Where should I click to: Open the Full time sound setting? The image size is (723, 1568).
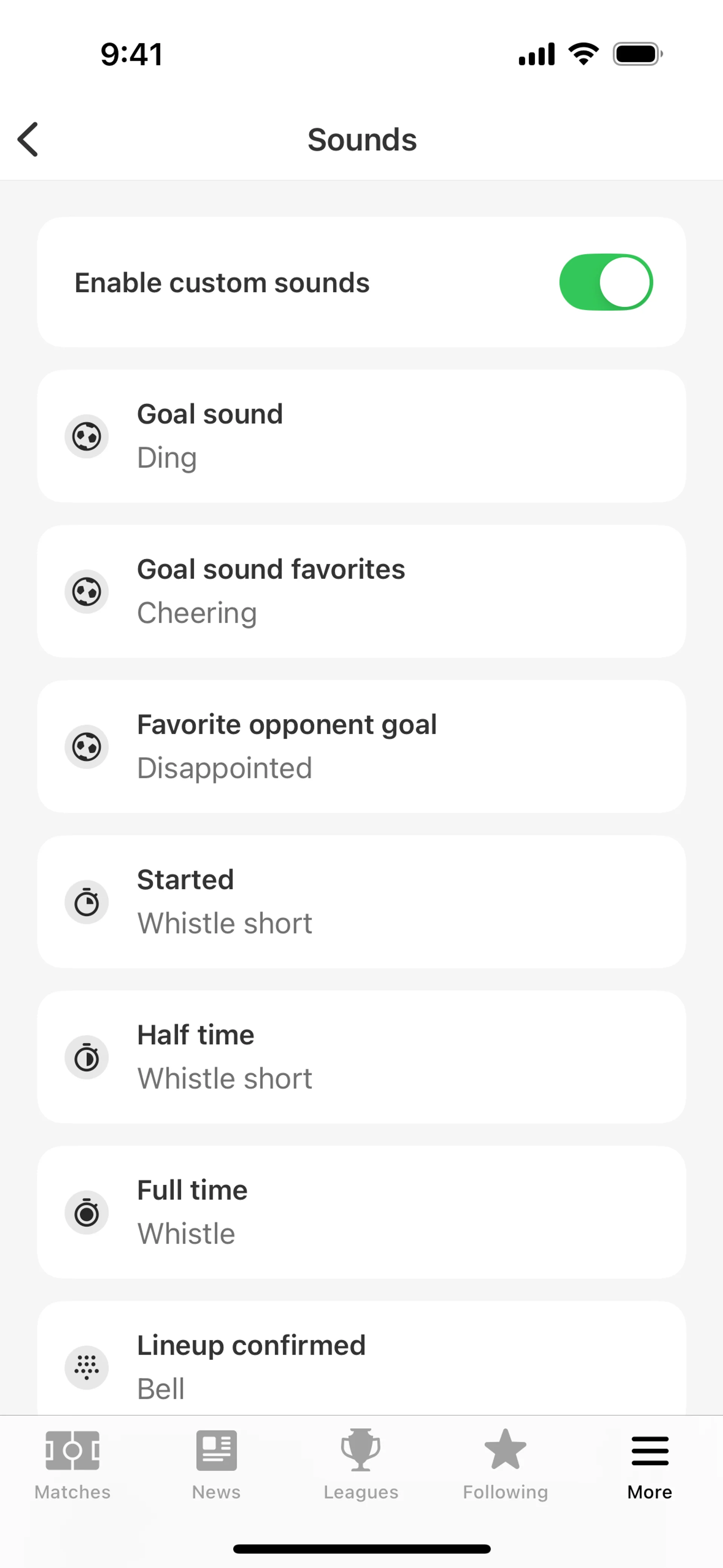pyautogui.click(x=361, y=1212)
